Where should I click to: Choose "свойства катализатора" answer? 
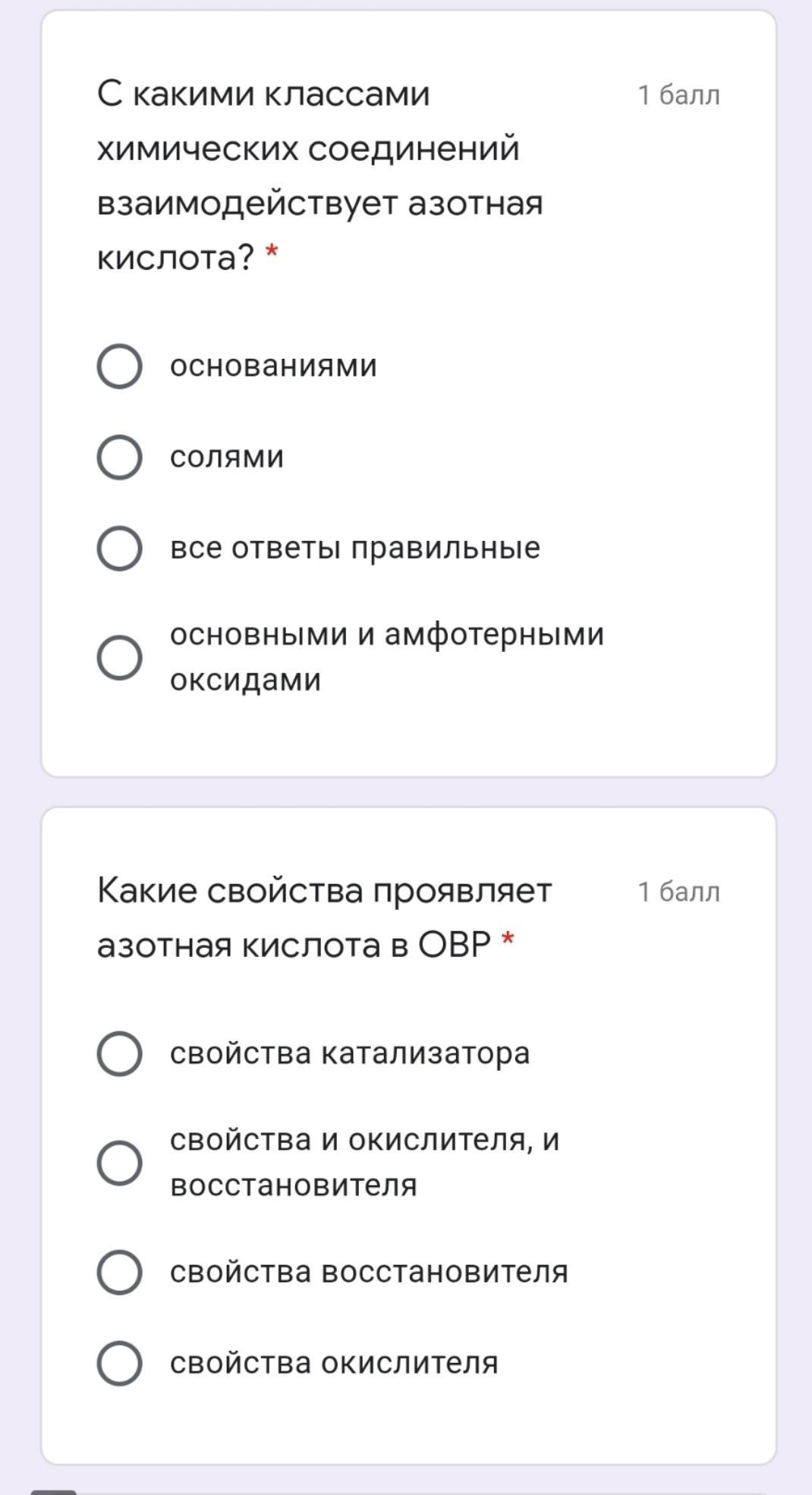pyautogui.click(x=119, y=1054)
